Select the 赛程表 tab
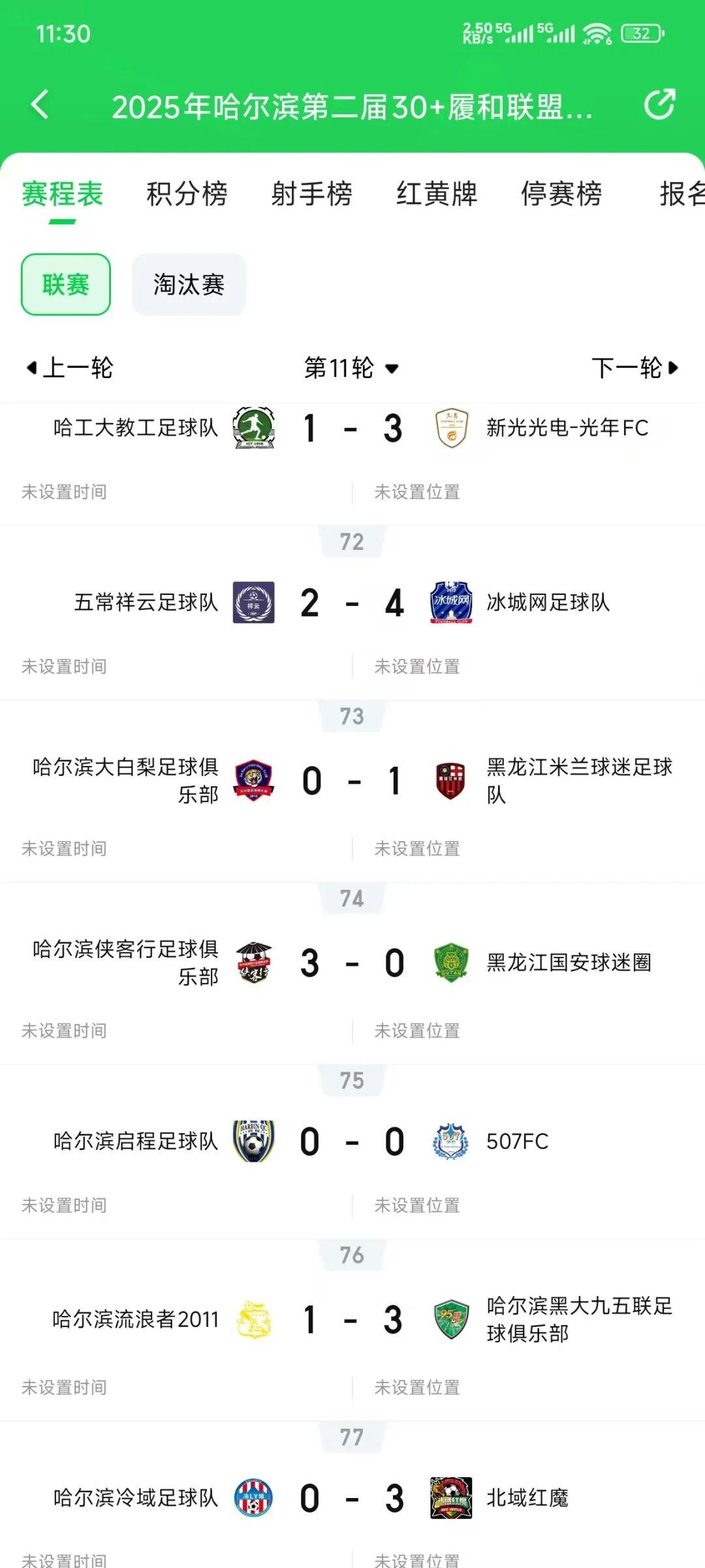 coord(63,194)
